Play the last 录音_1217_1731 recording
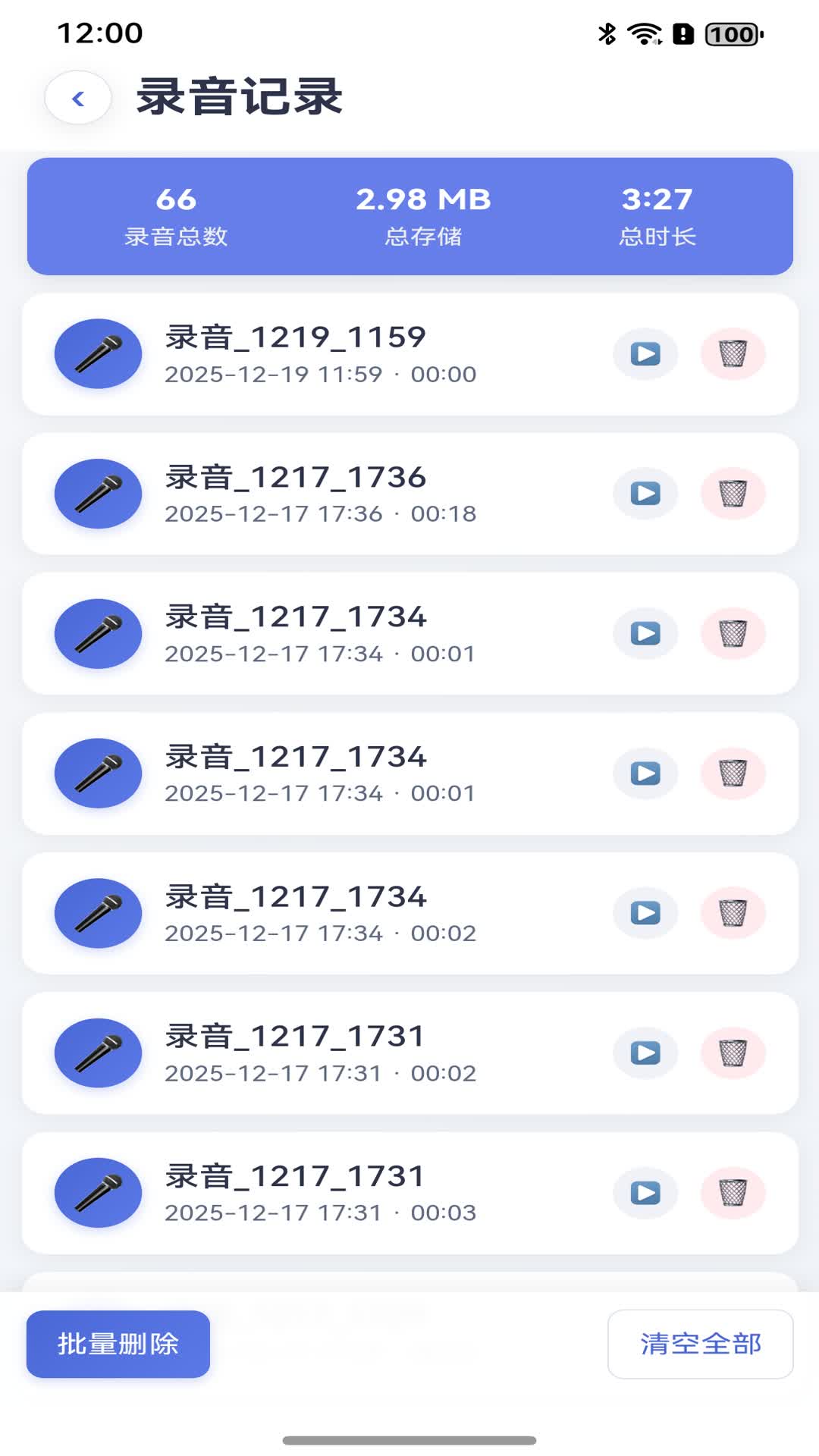 tap(645, 1192)
